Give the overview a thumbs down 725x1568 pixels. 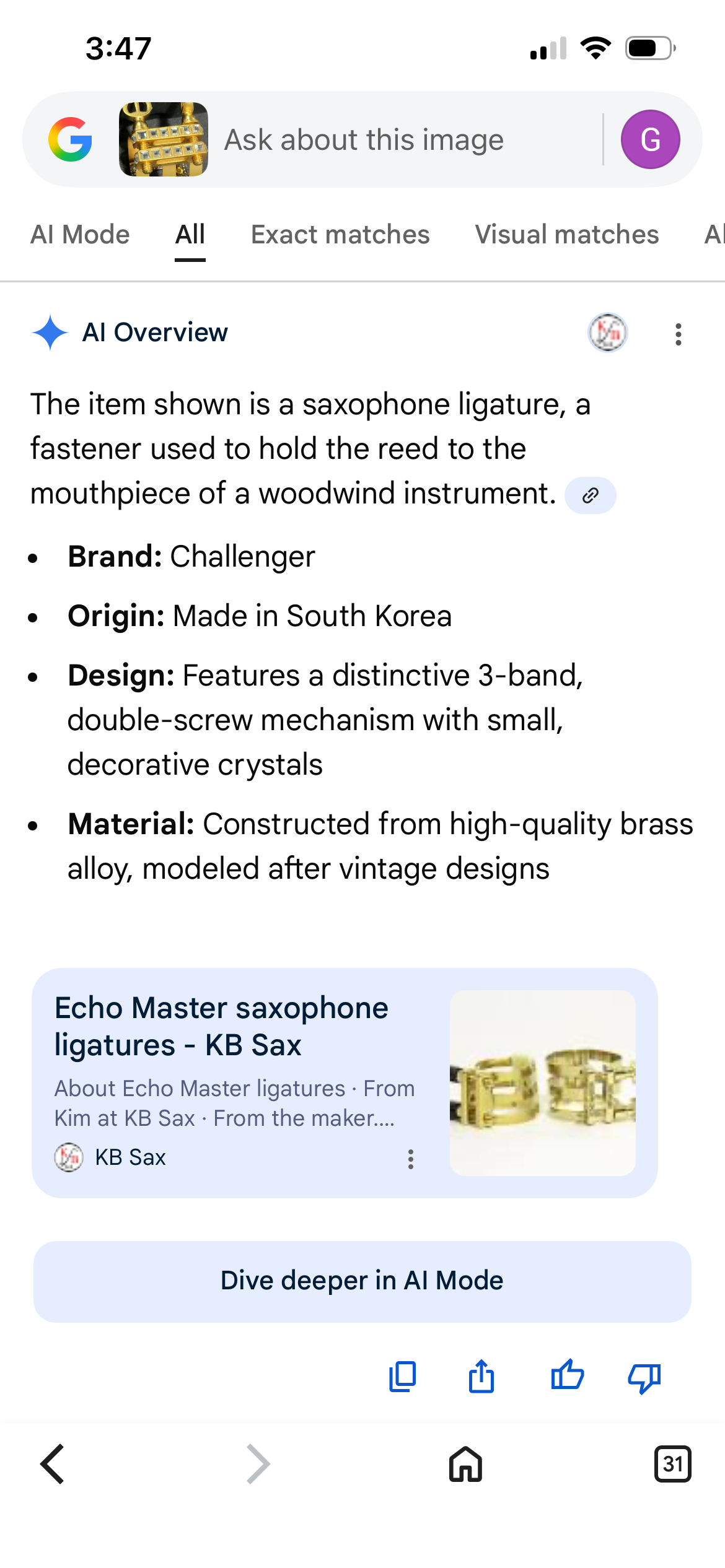click(644, 1377)
